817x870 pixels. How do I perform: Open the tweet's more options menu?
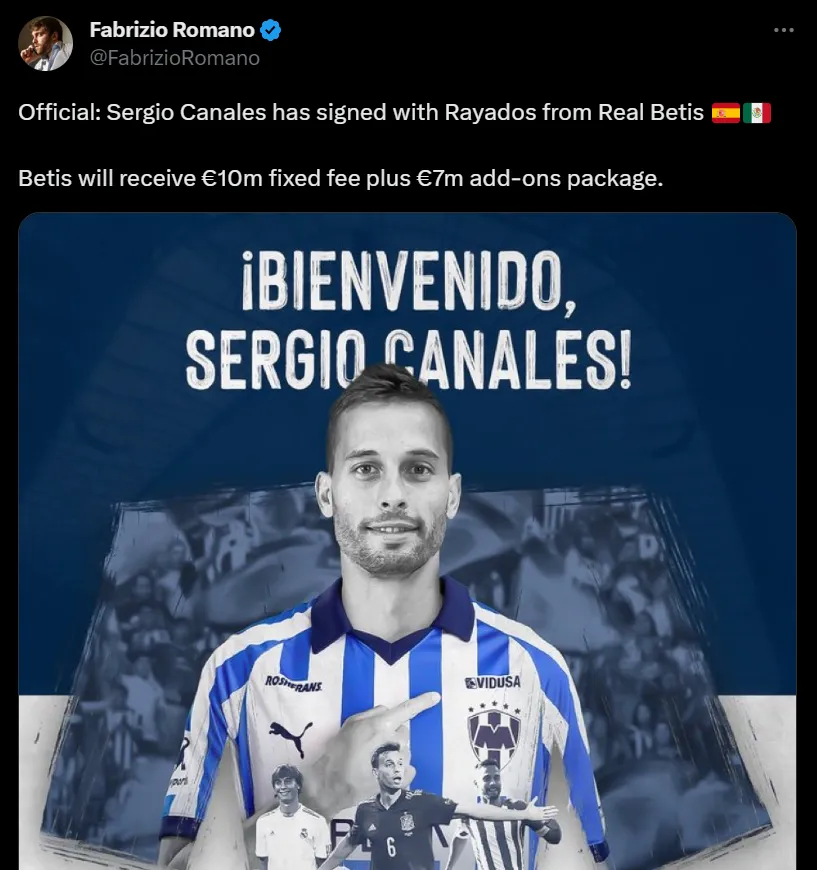point(783,29)
